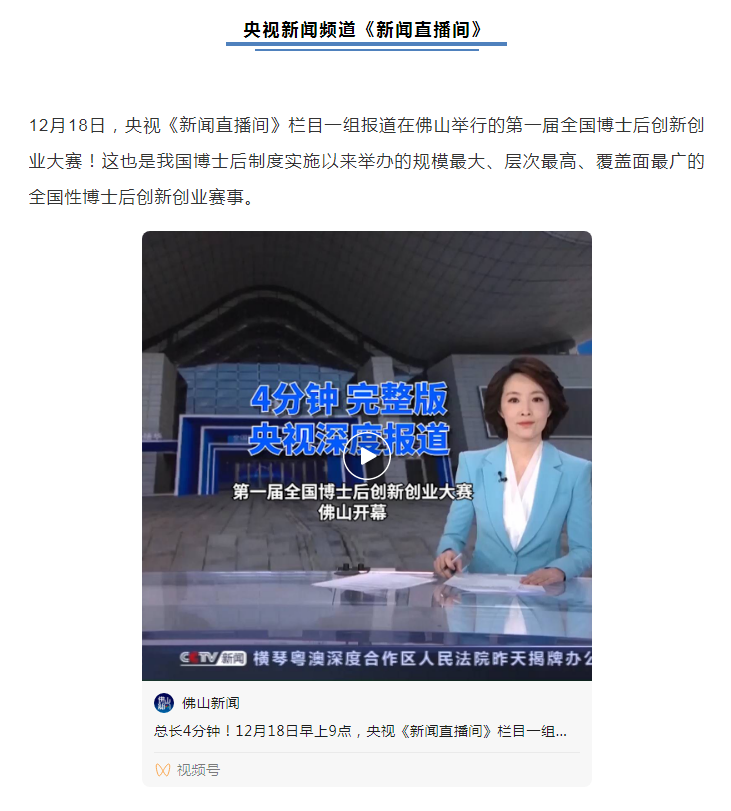Open the video caption starting 总长4分钟
Image resolution: width=731 pixels, height=811 pixels.
(360, 731)
